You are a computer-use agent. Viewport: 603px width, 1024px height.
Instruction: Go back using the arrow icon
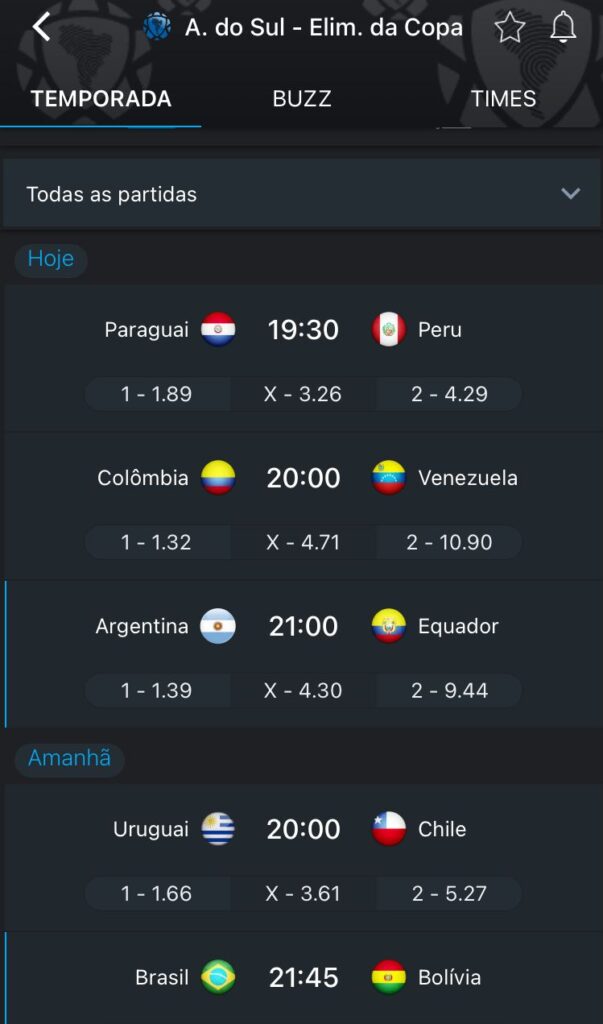41,27
